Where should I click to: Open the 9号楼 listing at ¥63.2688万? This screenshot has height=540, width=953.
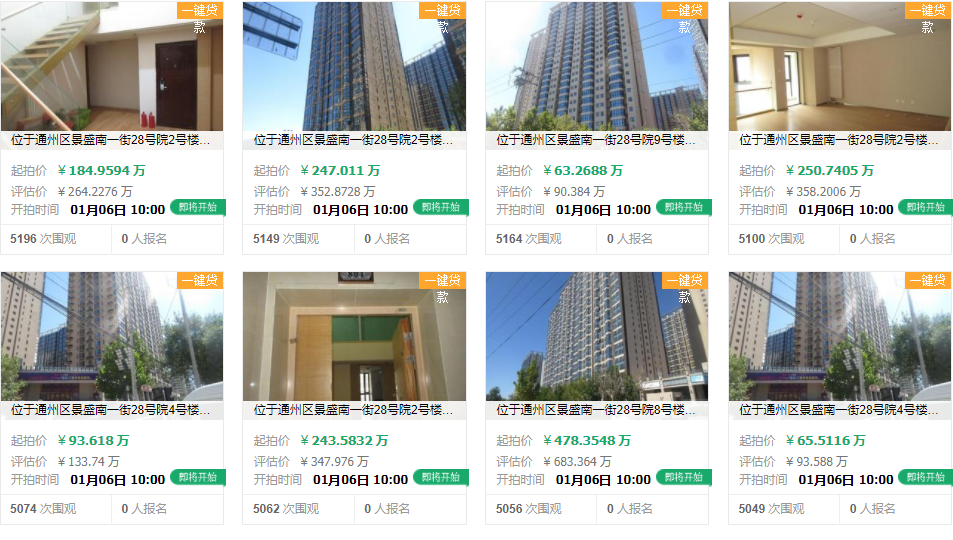597,140
